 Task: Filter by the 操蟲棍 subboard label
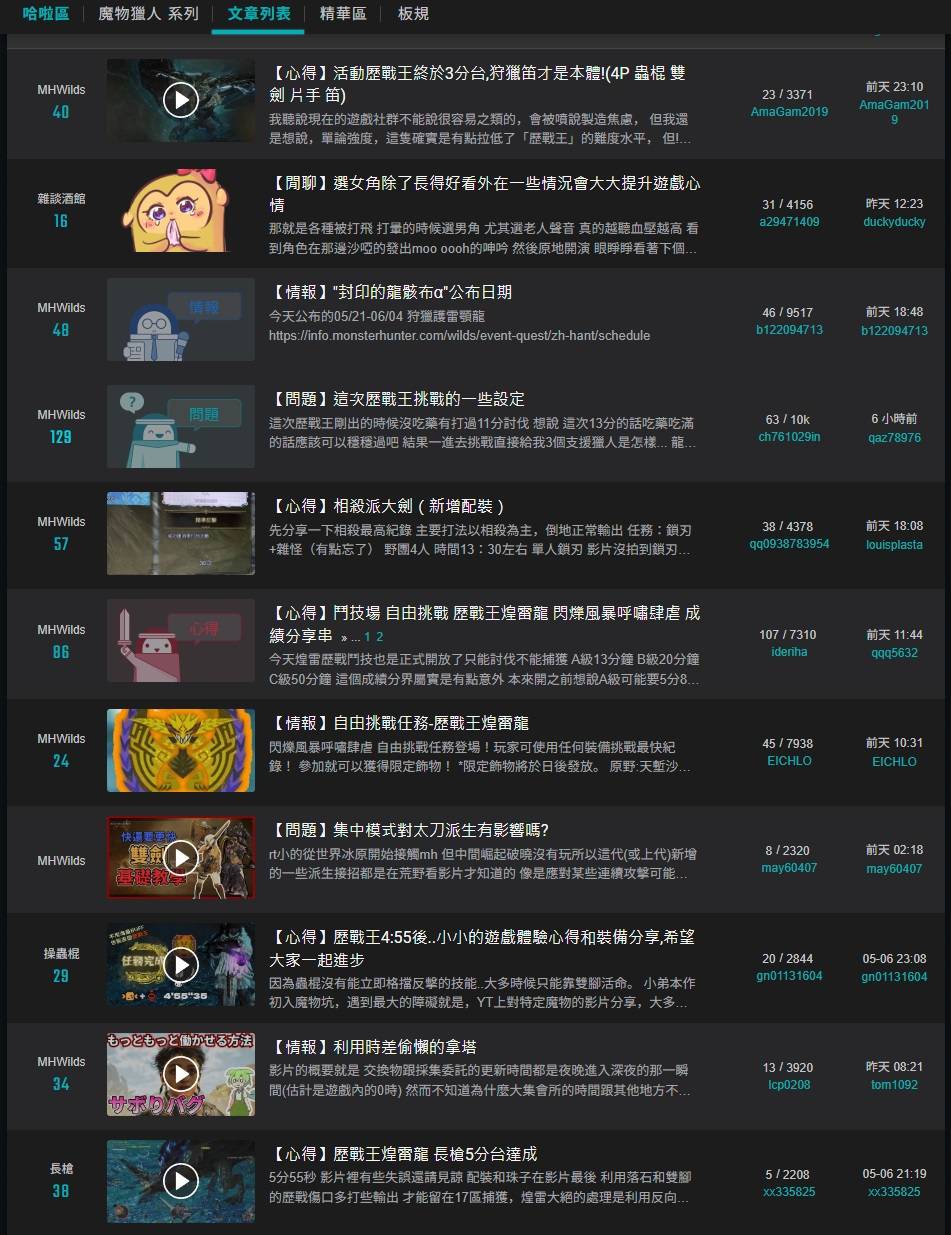click(61, 953)
